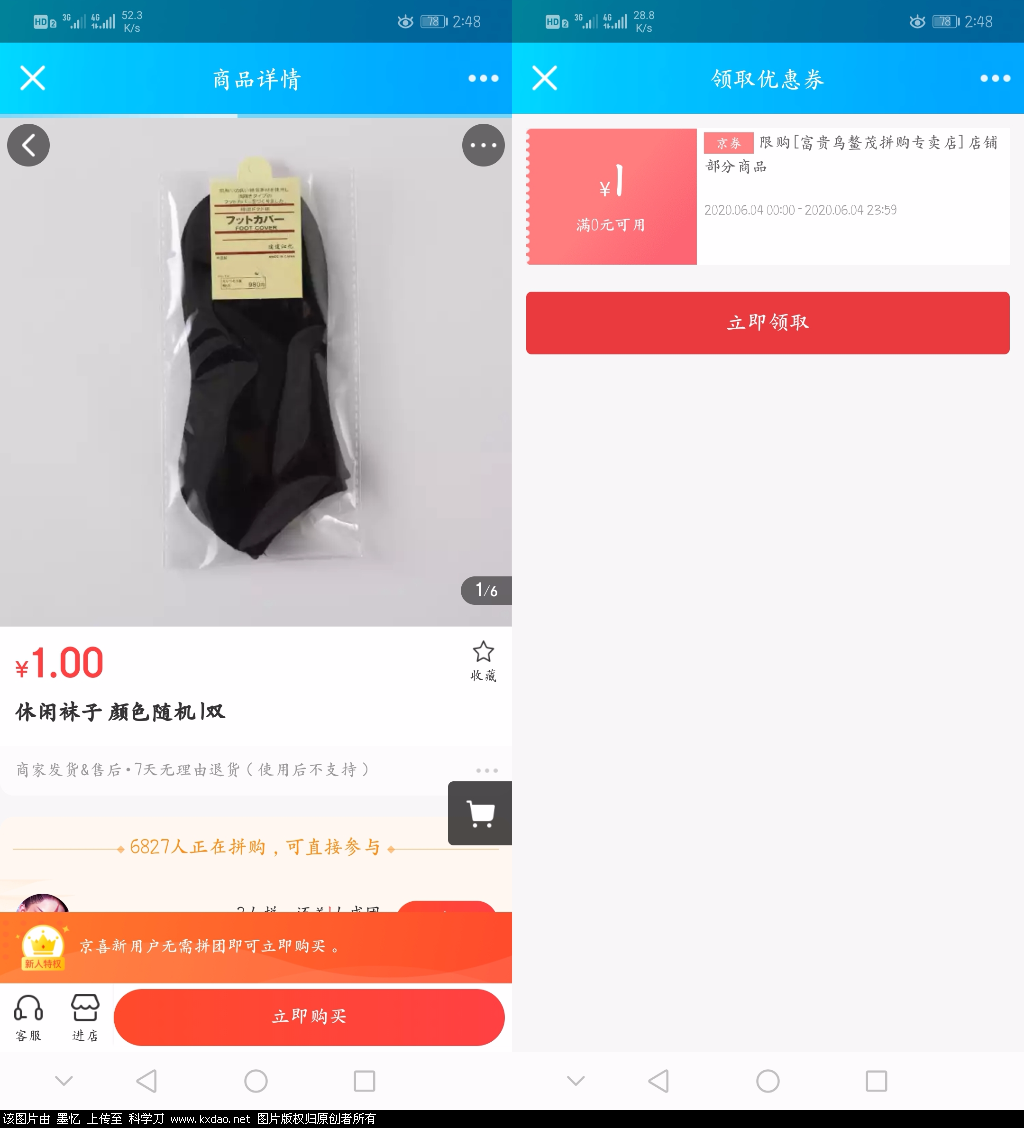Tap system back button on right screen

click(x=658, y=1081)
